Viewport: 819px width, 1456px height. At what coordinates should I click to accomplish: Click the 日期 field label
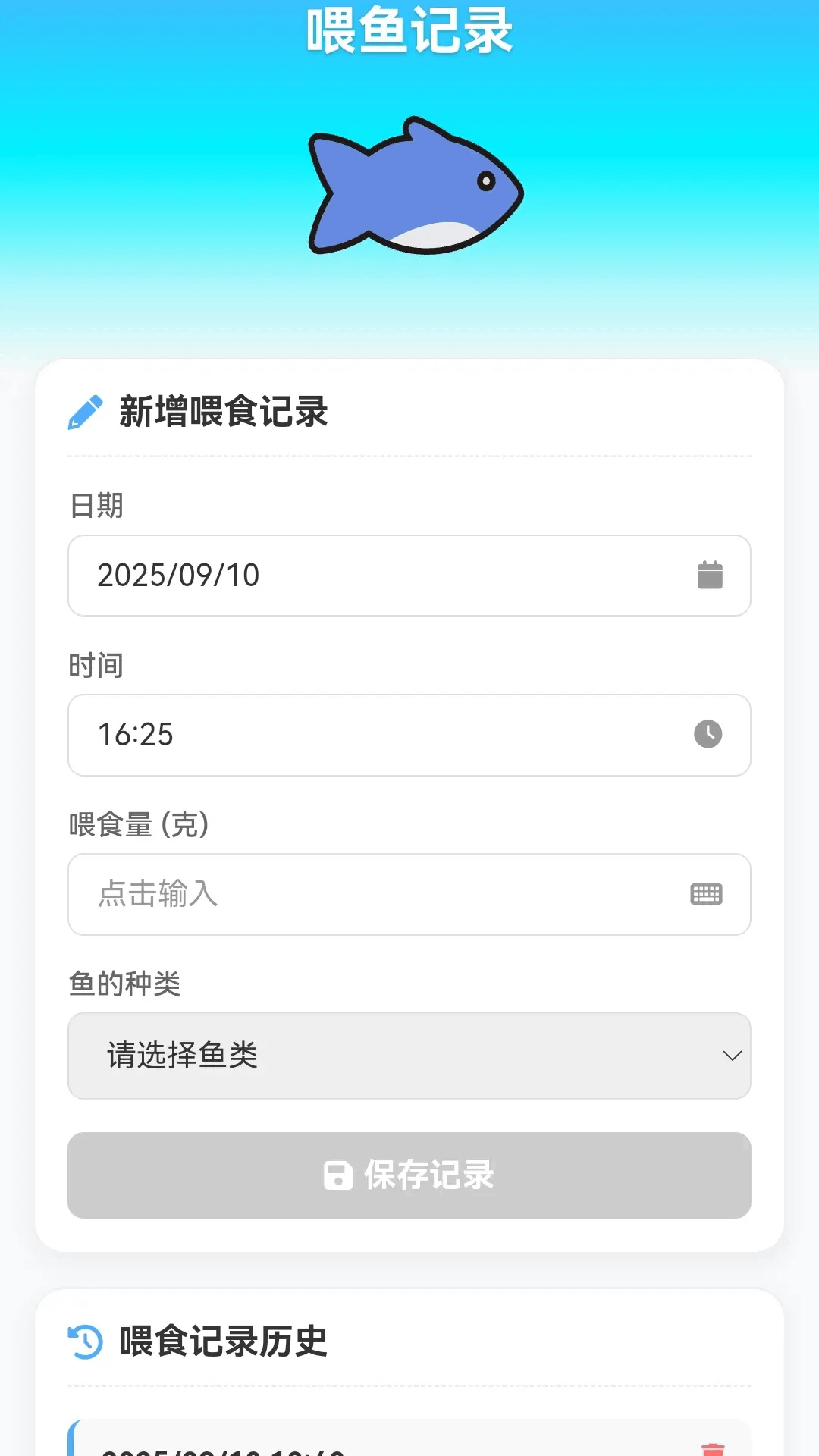click(x=96, y=506)
